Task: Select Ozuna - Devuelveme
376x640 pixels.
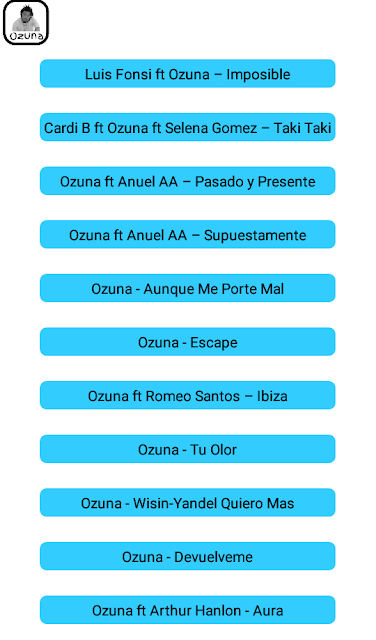Action: tap(187, 556)
